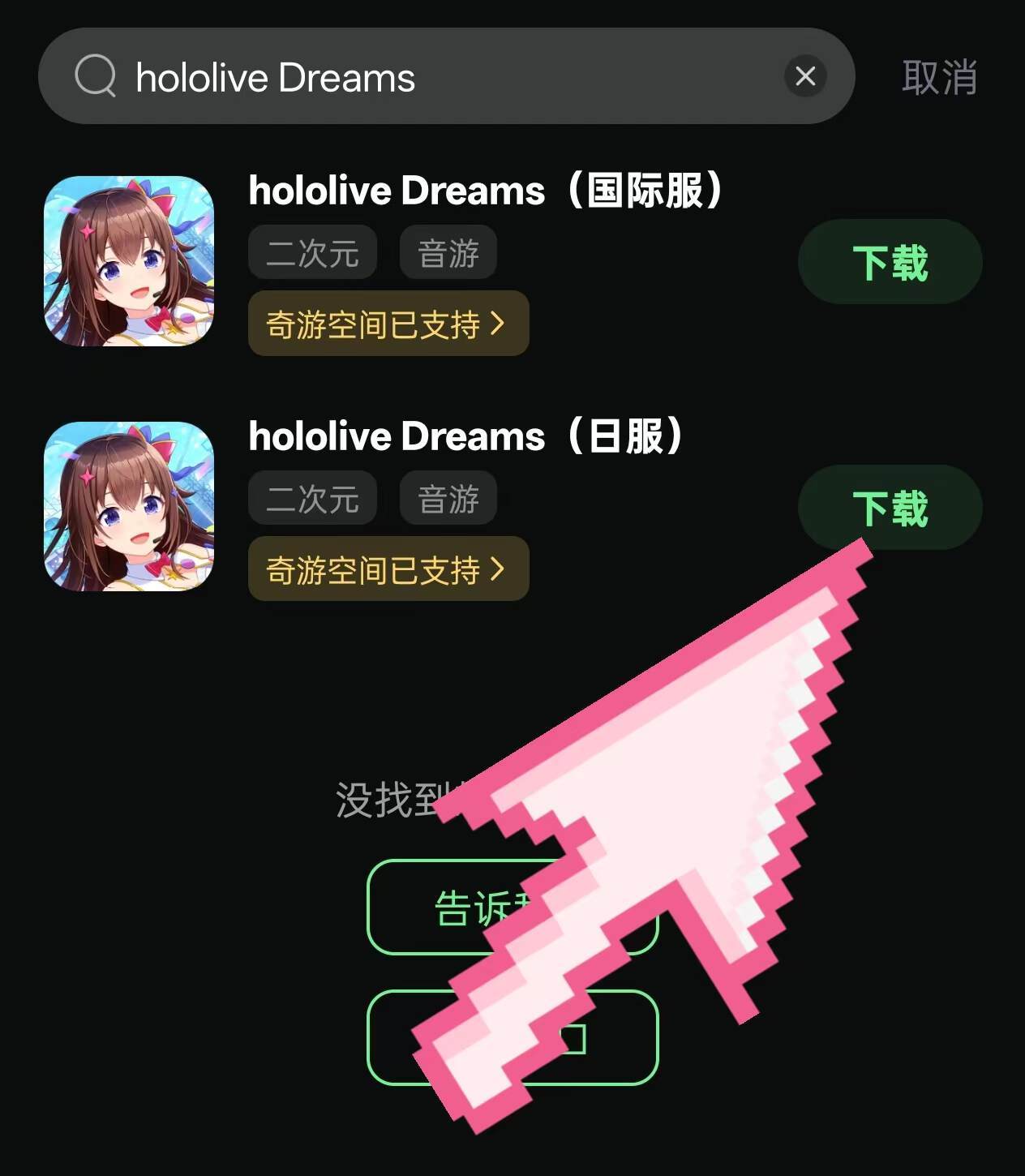Image resolution: width=1025 pixels, height=1176 pixels.
Task: Clear the search text with the X
Action: 805,76
